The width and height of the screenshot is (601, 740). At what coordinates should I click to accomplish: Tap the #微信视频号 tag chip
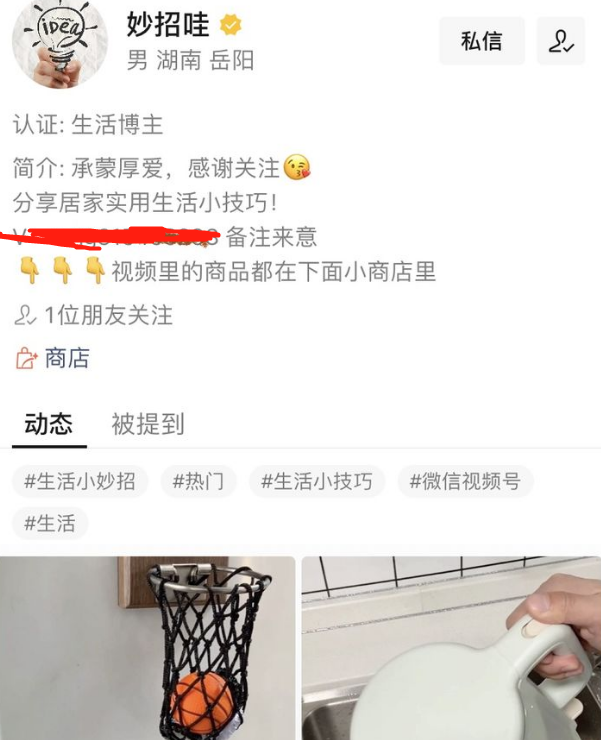point(464,481)
